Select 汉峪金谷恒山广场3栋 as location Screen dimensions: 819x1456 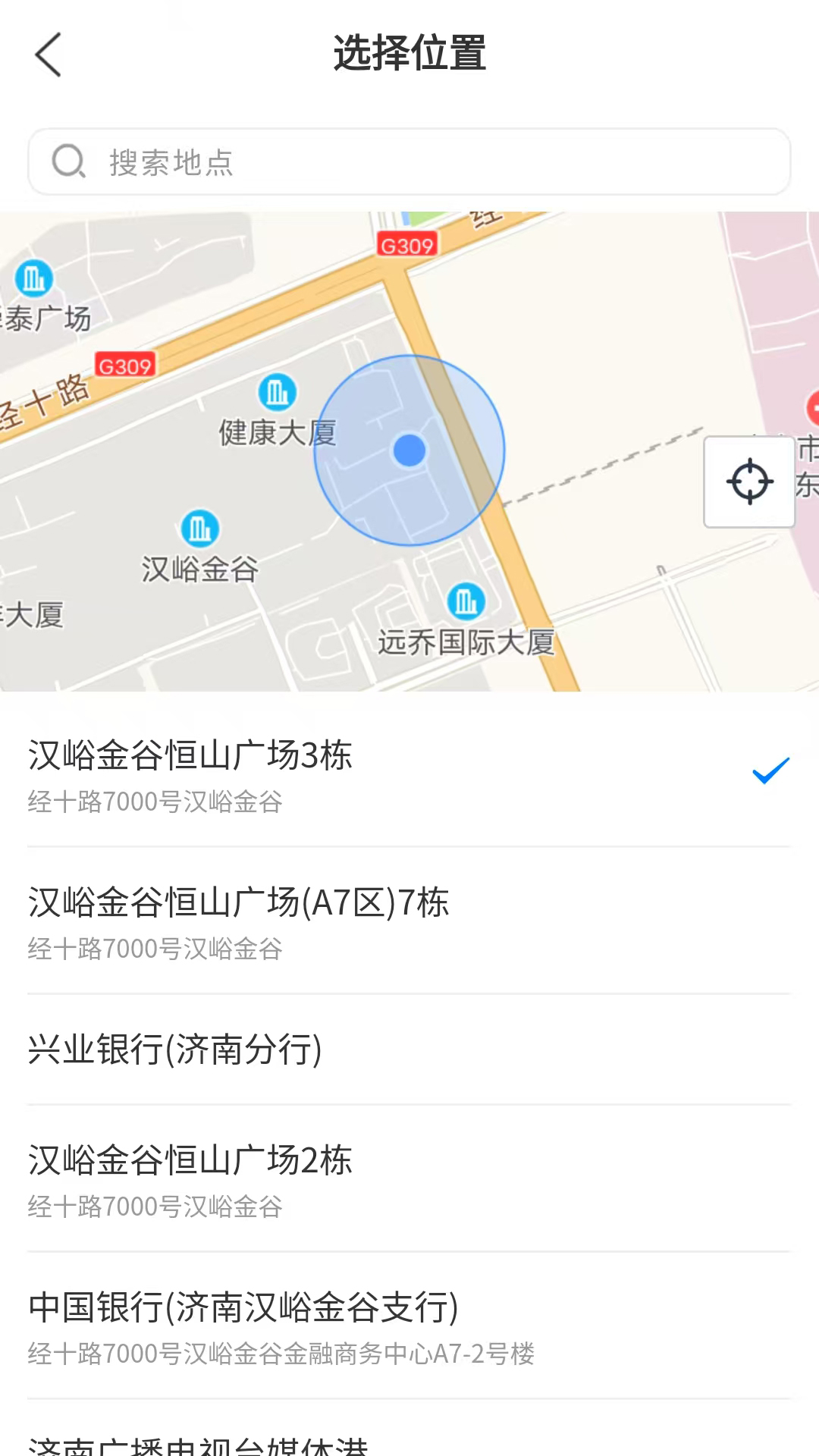click(x=409, y=775)
